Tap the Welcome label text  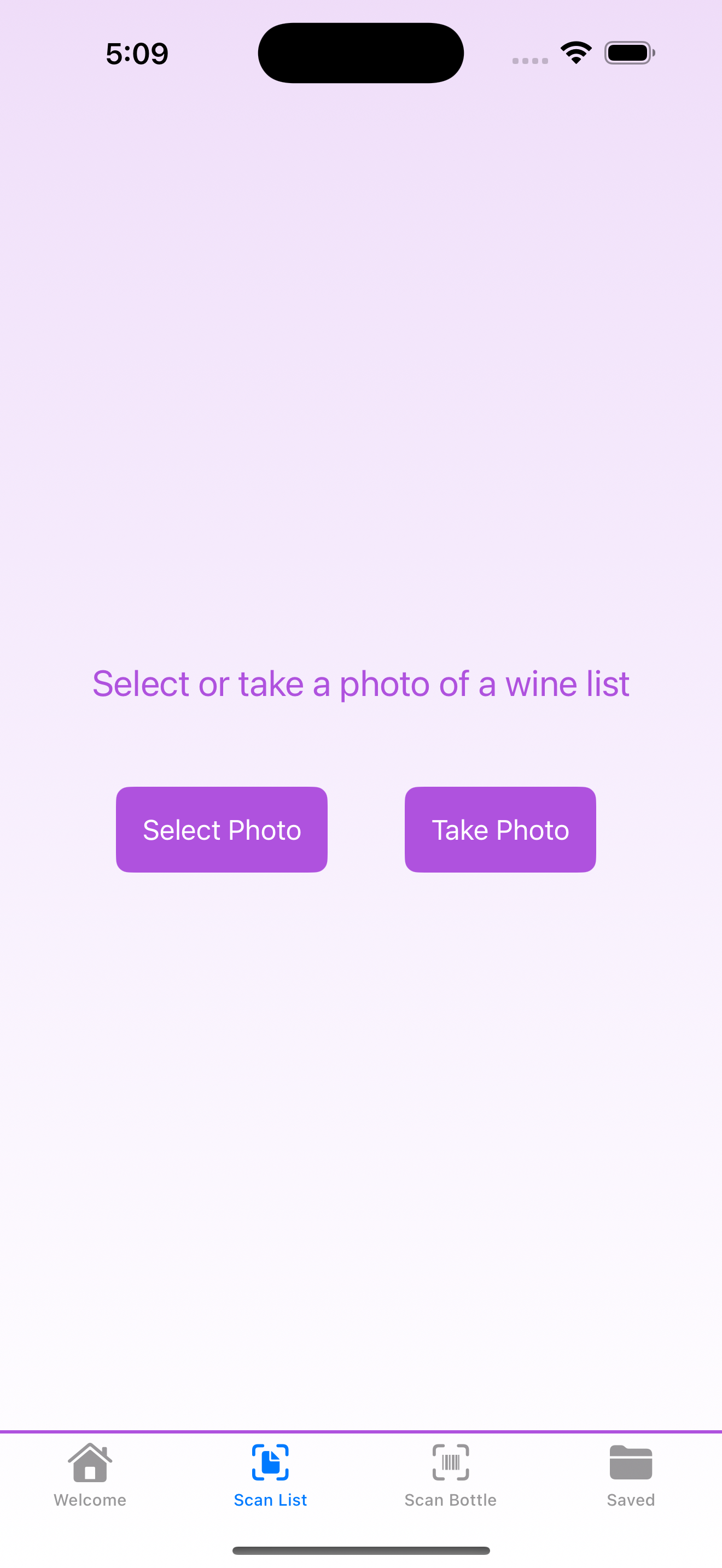point(90,1499)
